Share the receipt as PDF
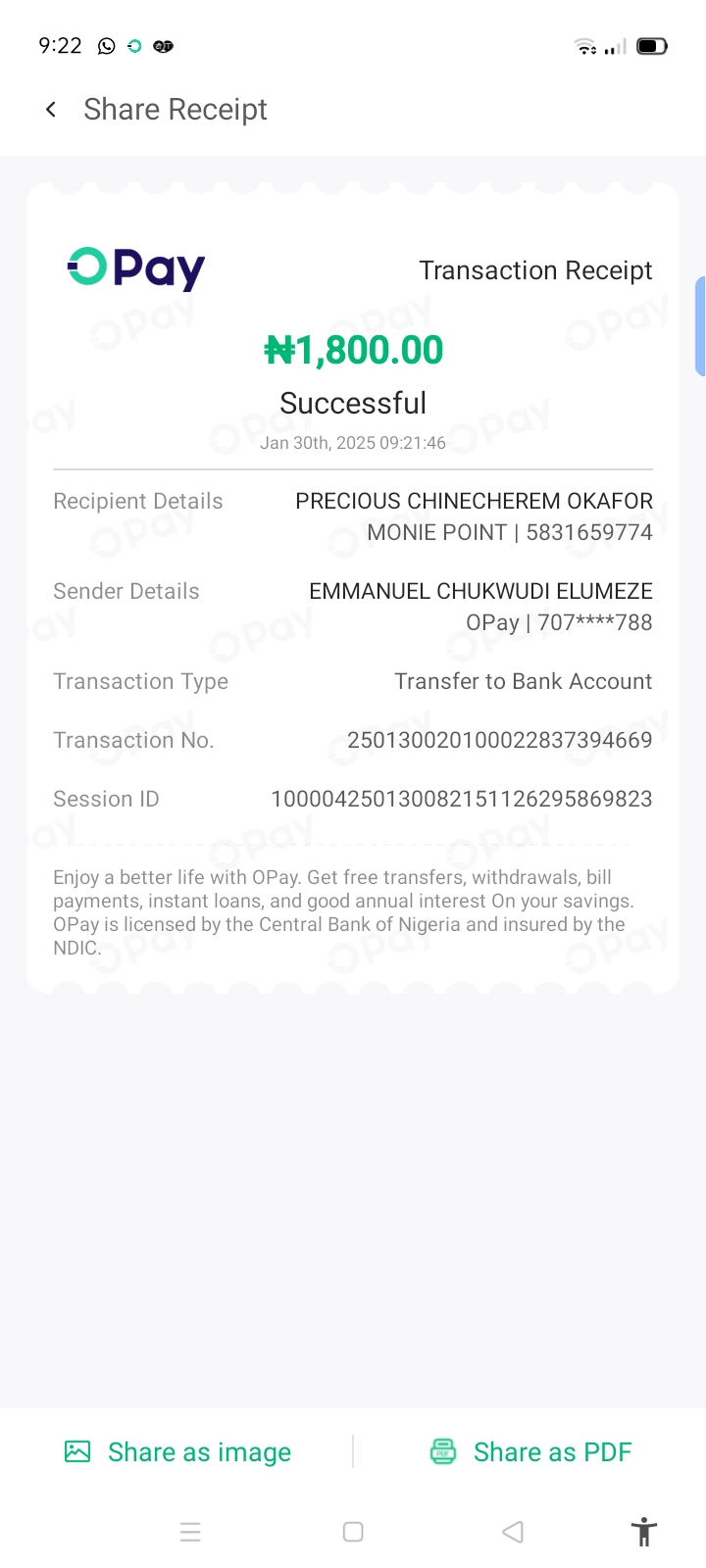 click(x=531, y=1452)
